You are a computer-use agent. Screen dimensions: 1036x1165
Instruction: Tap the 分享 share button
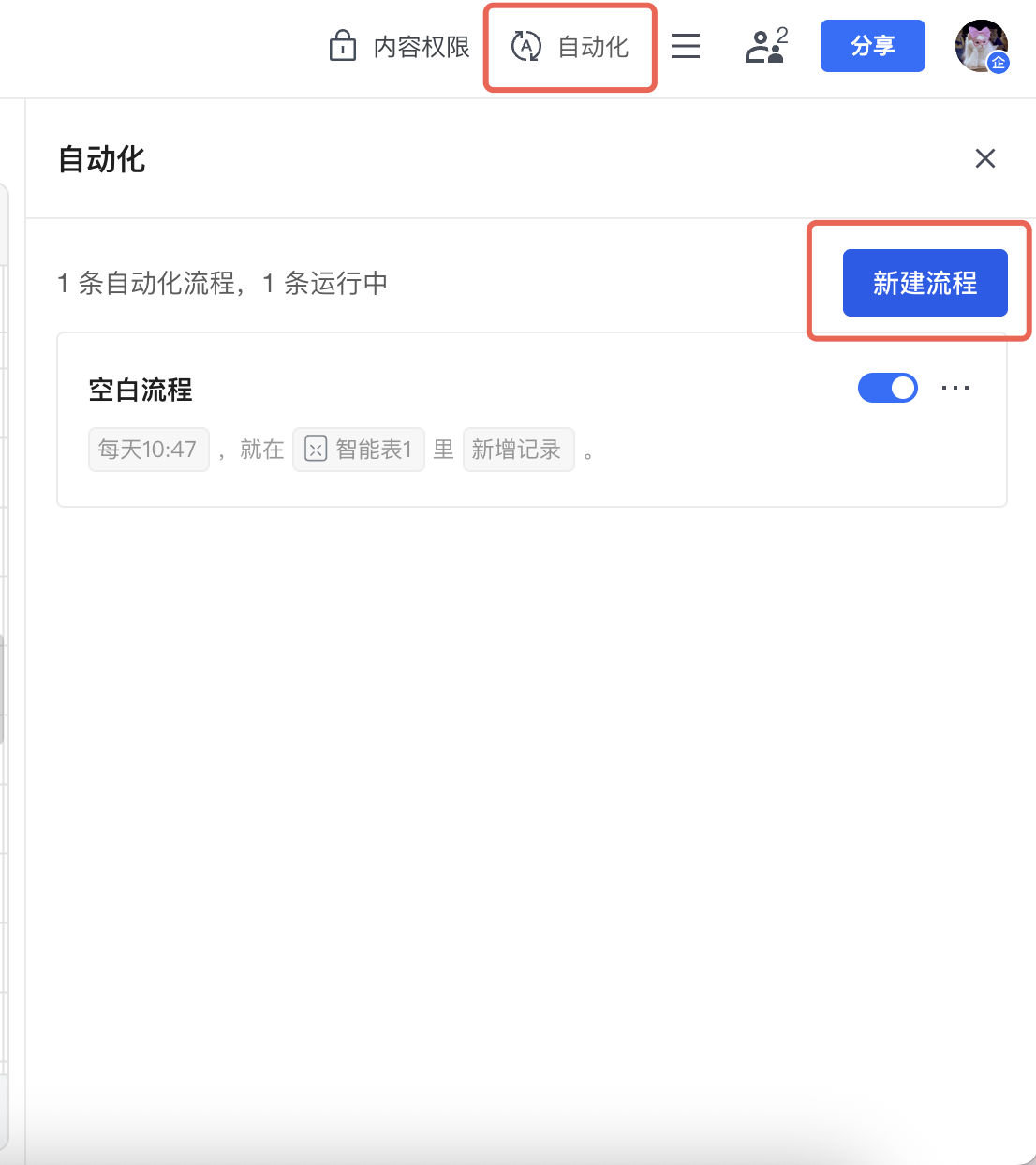click(872, 46)
